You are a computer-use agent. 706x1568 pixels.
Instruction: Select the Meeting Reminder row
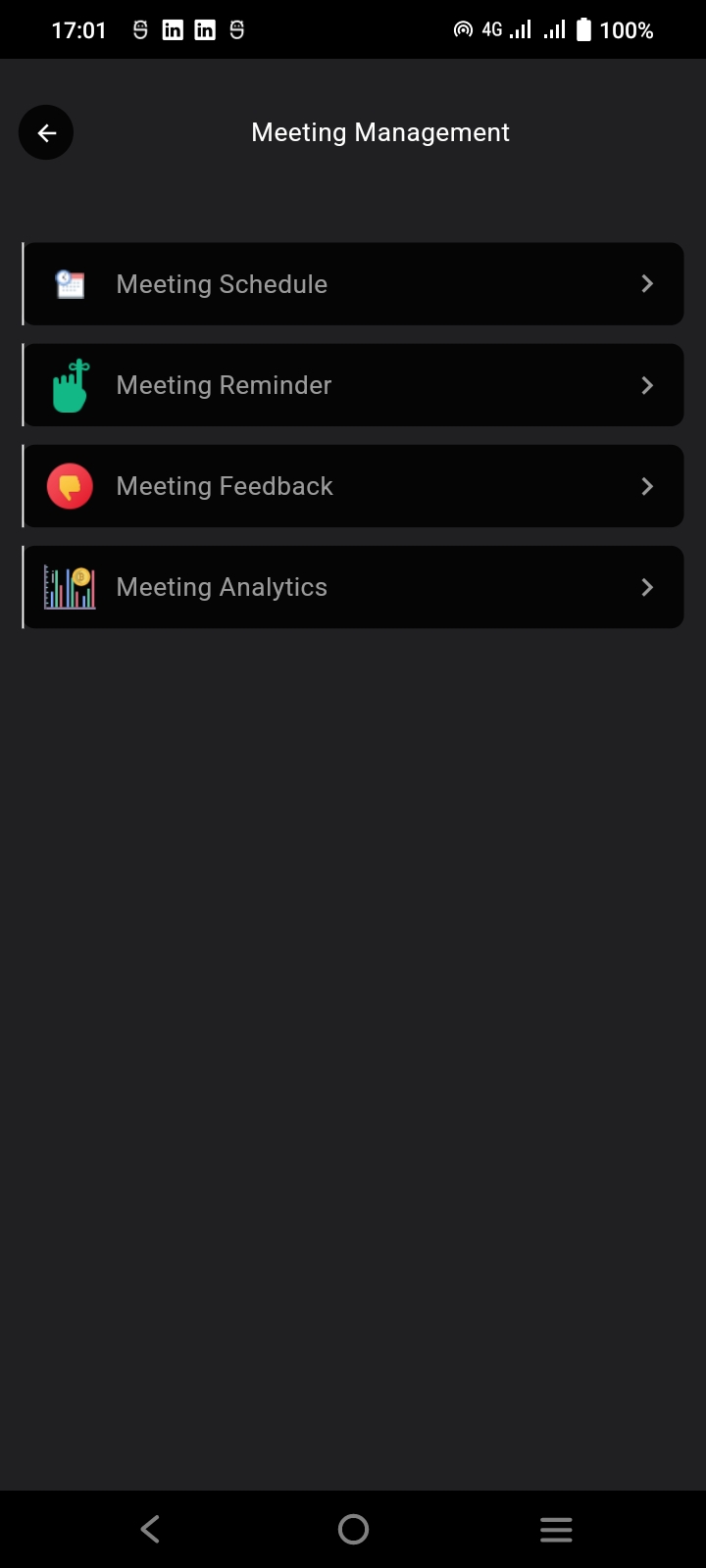pos(353,385)
